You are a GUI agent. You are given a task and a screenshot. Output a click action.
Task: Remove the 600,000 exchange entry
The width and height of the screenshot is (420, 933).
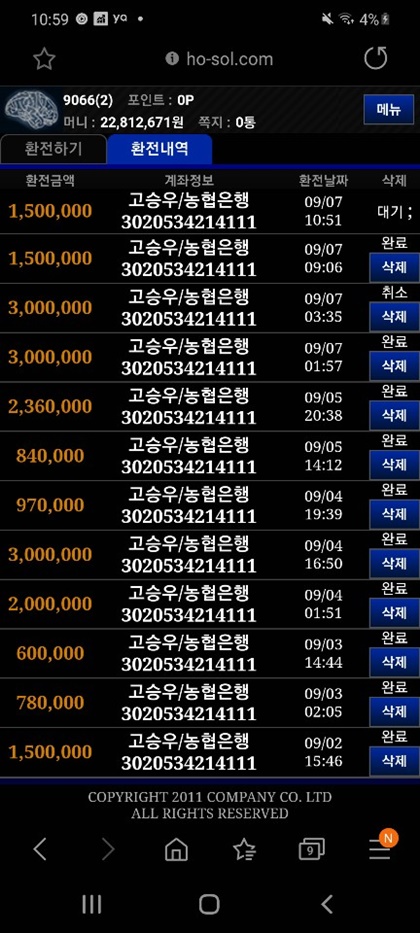coord(394,662)
